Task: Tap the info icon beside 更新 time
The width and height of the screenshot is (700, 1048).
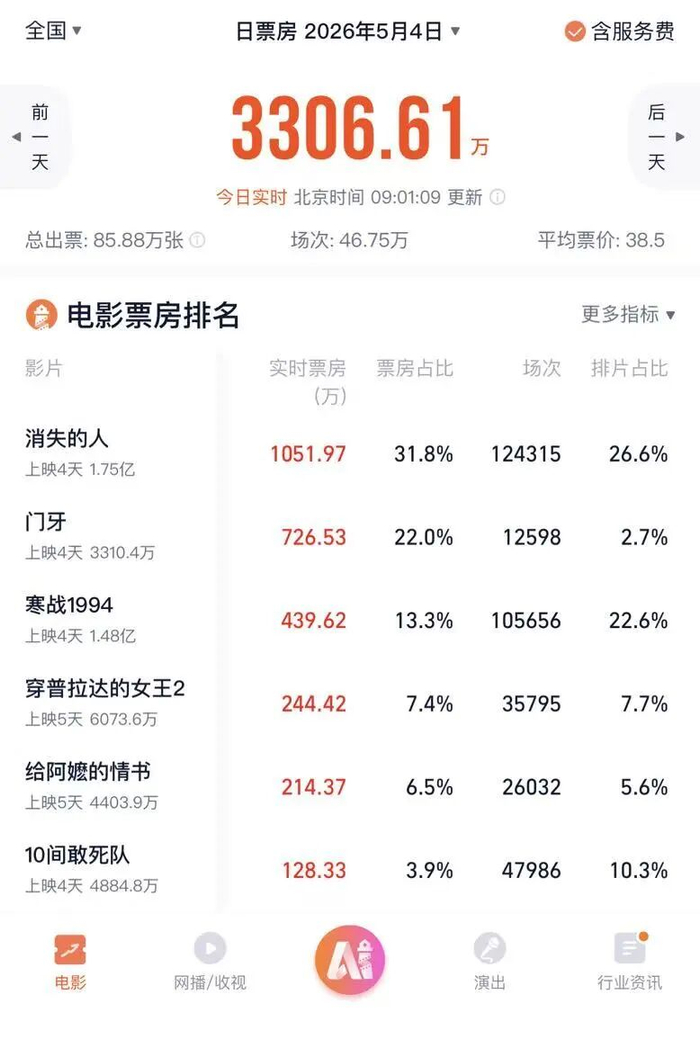Action: click(497, 197)
